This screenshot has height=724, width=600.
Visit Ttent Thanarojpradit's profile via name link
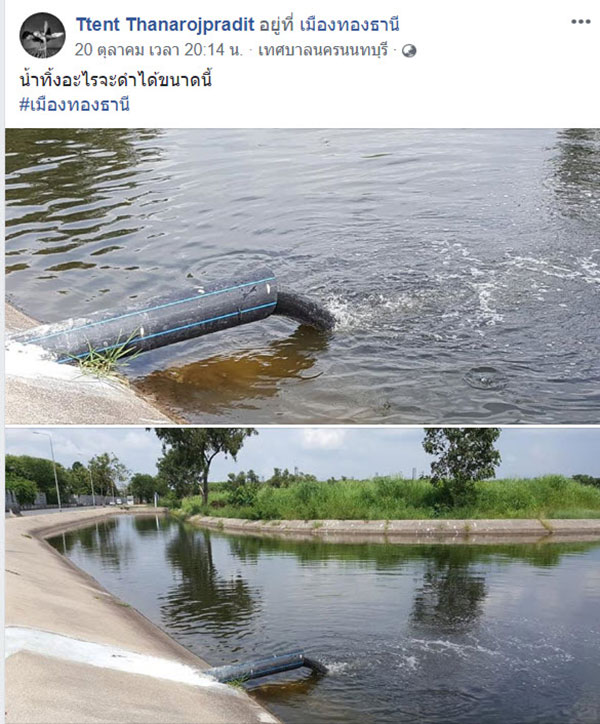point(166,24)
